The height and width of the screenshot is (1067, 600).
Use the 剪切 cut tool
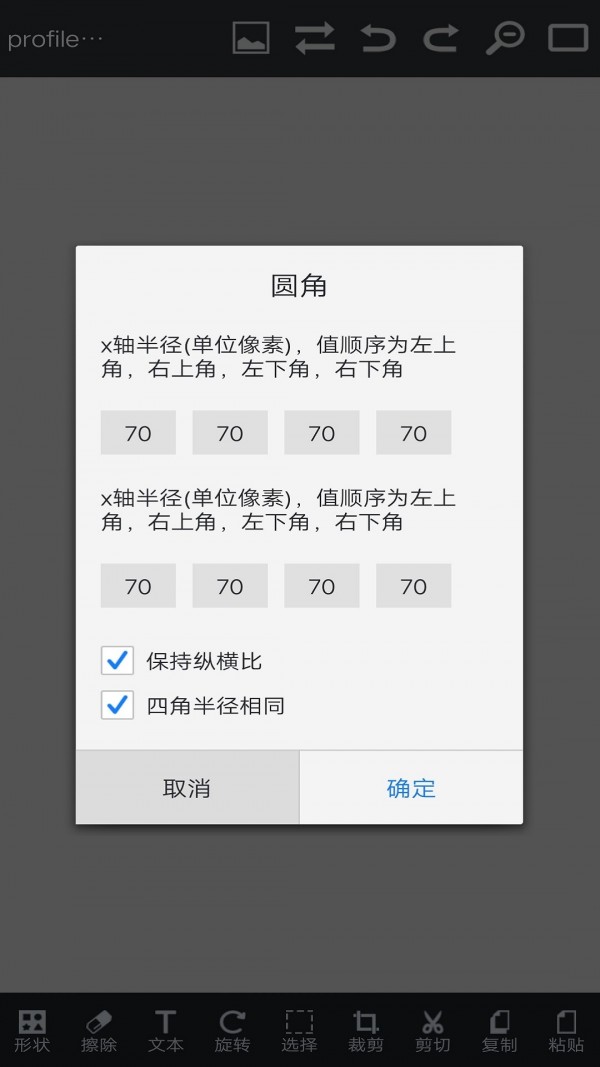pos(433,1031)
